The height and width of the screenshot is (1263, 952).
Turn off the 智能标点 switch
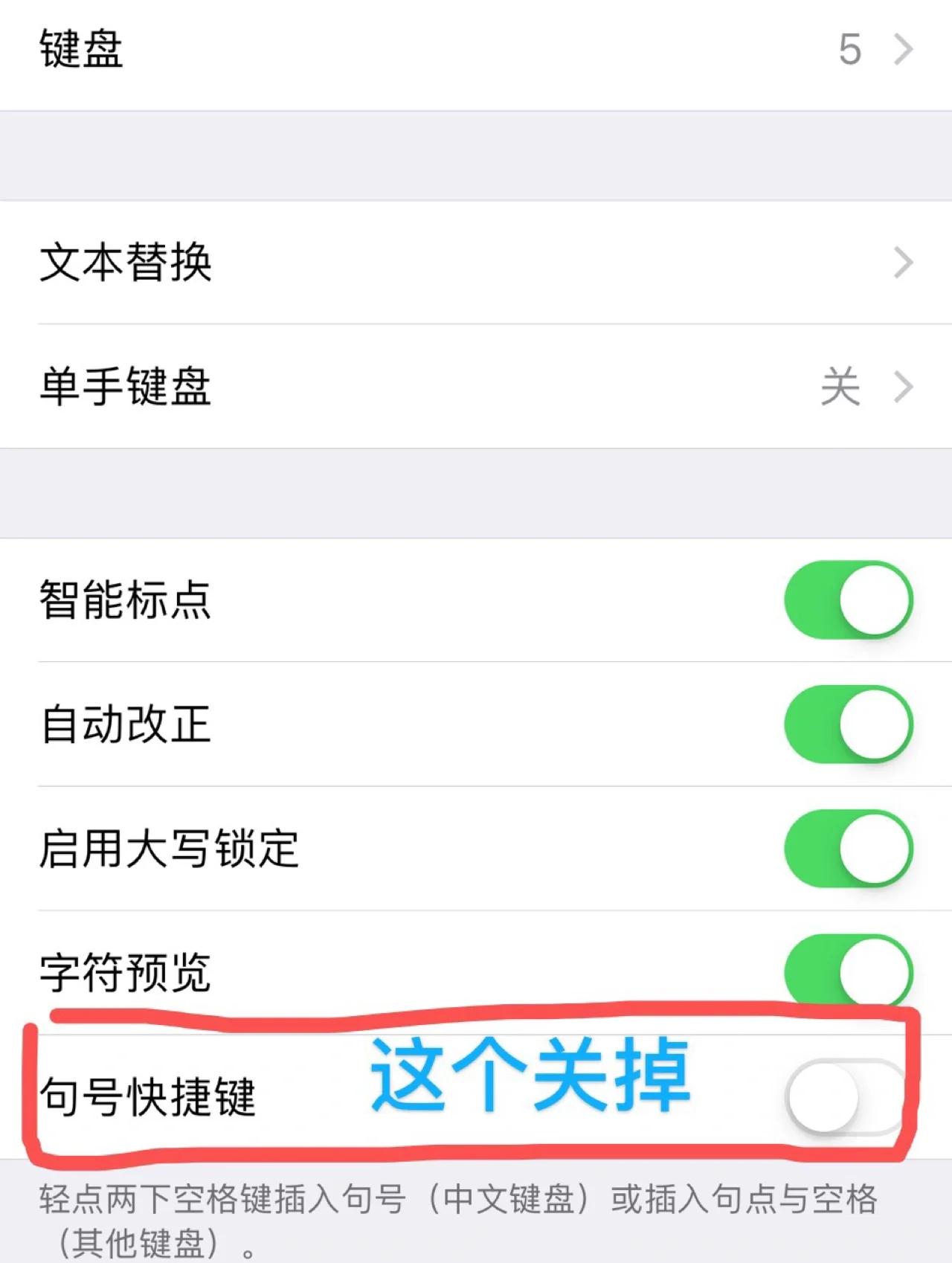848,600
